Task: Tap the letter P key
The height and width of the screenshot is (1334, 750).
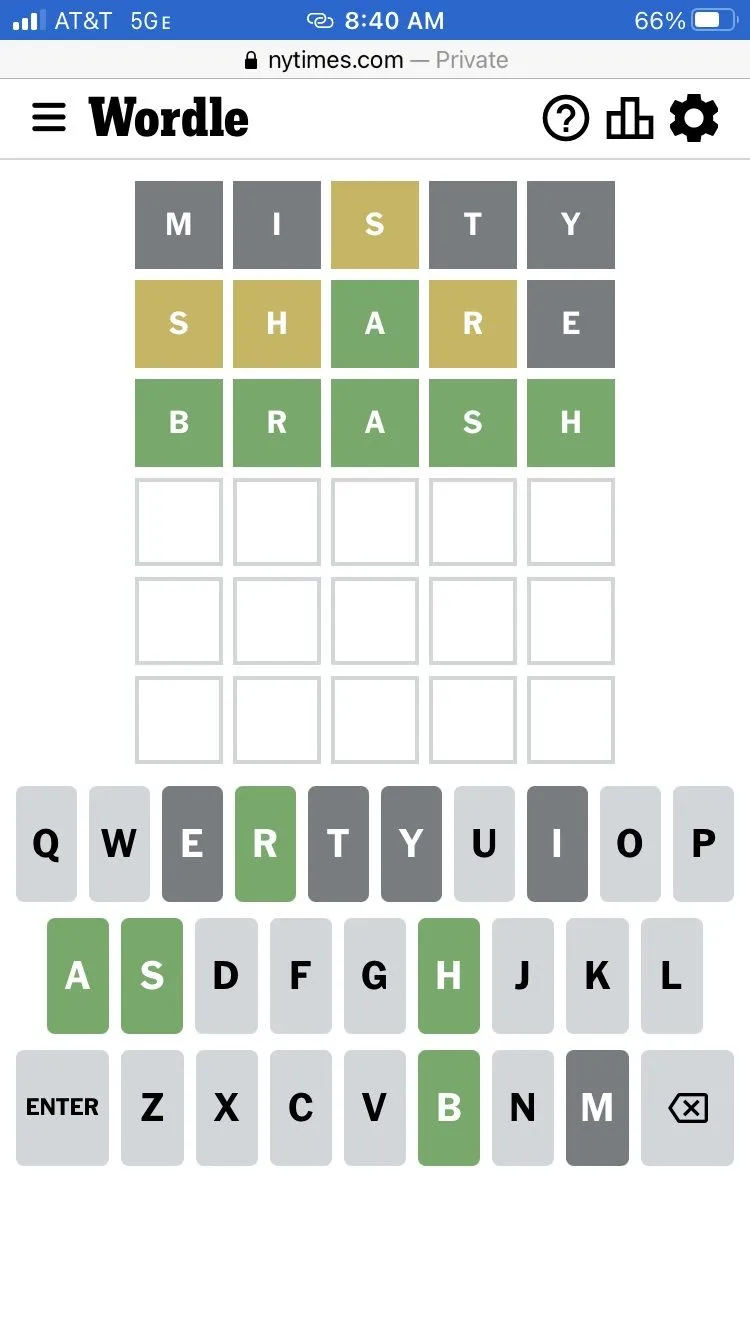Action: click(x=703, y=844)
